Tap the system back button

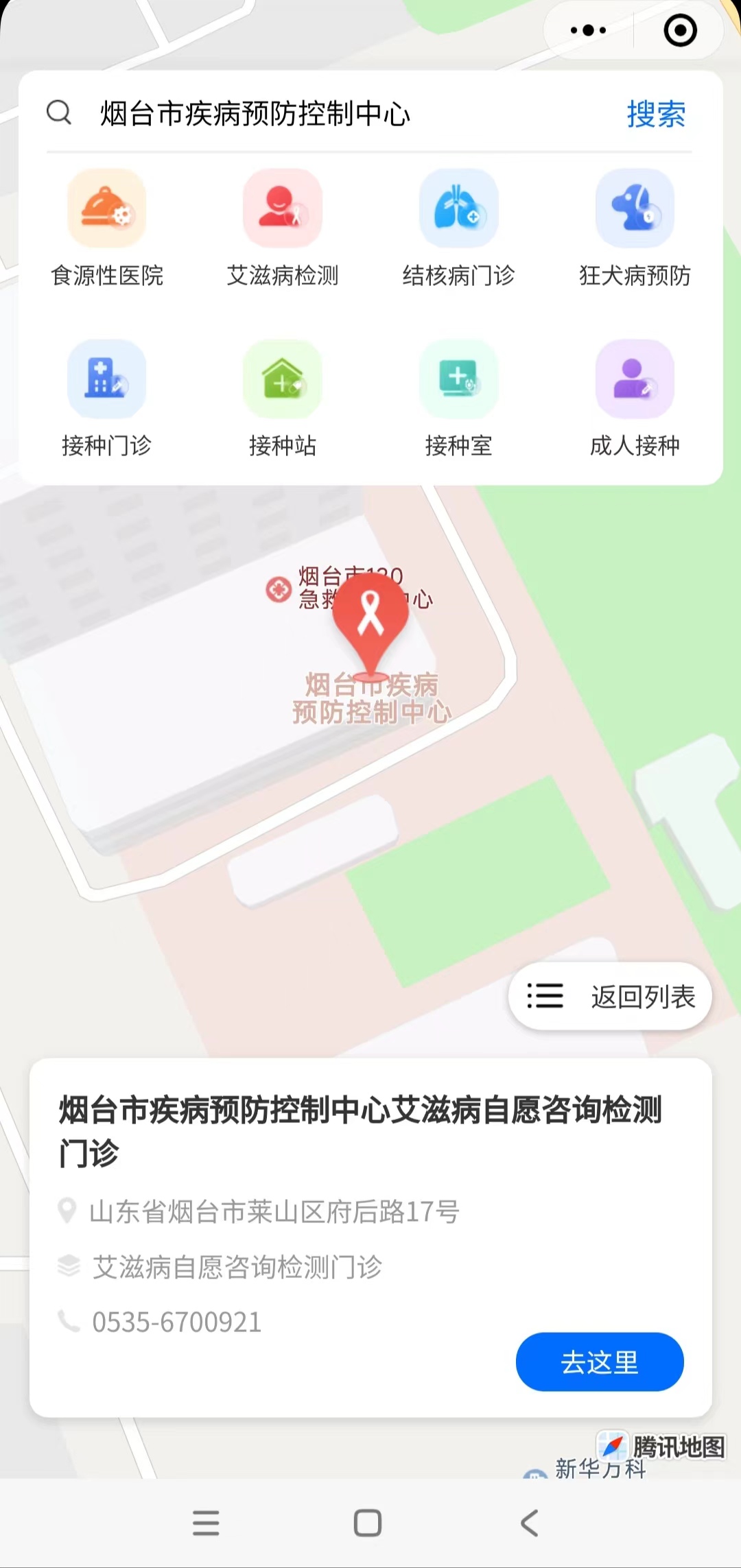coord(530,1523)
